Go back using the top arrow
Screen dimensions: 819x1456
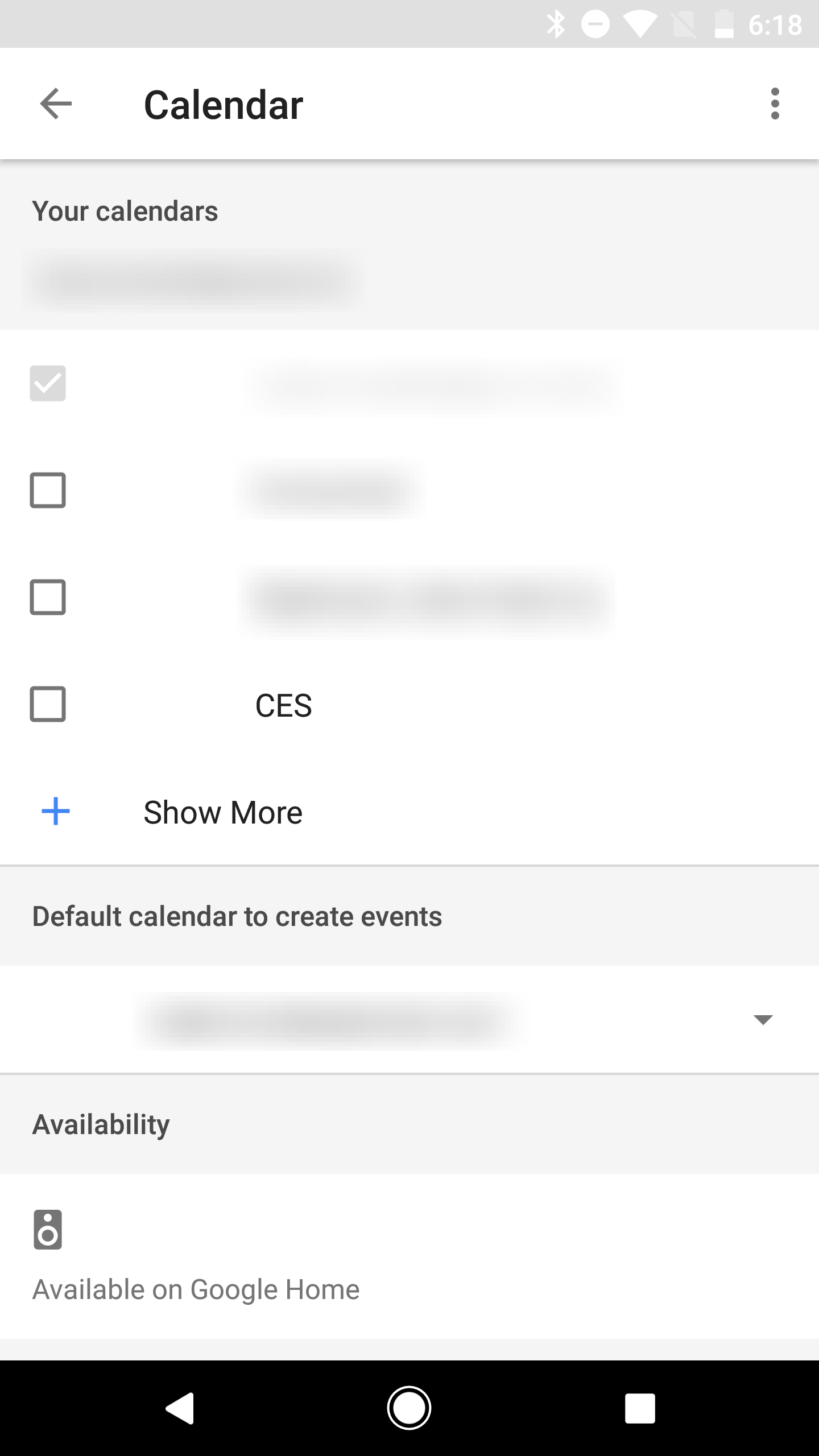tap(56, 104)
